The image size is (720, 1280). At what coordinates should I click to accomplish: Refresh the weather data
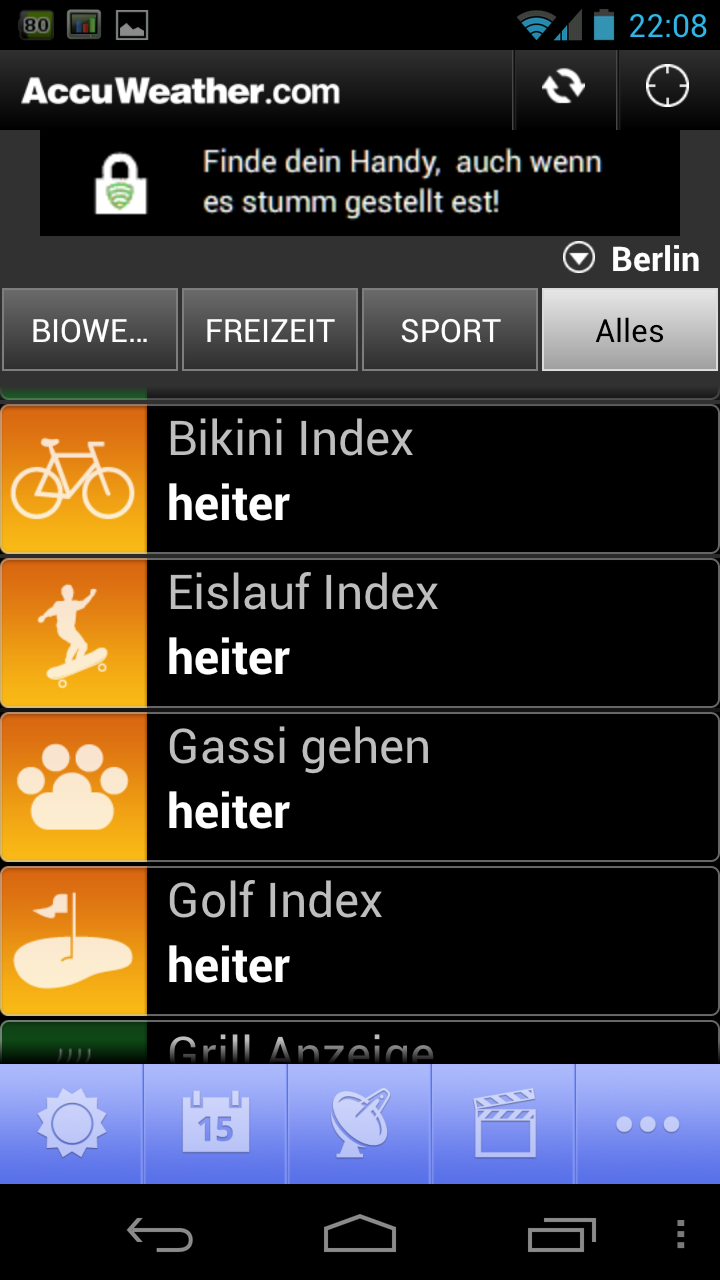[x=564, y=88]
